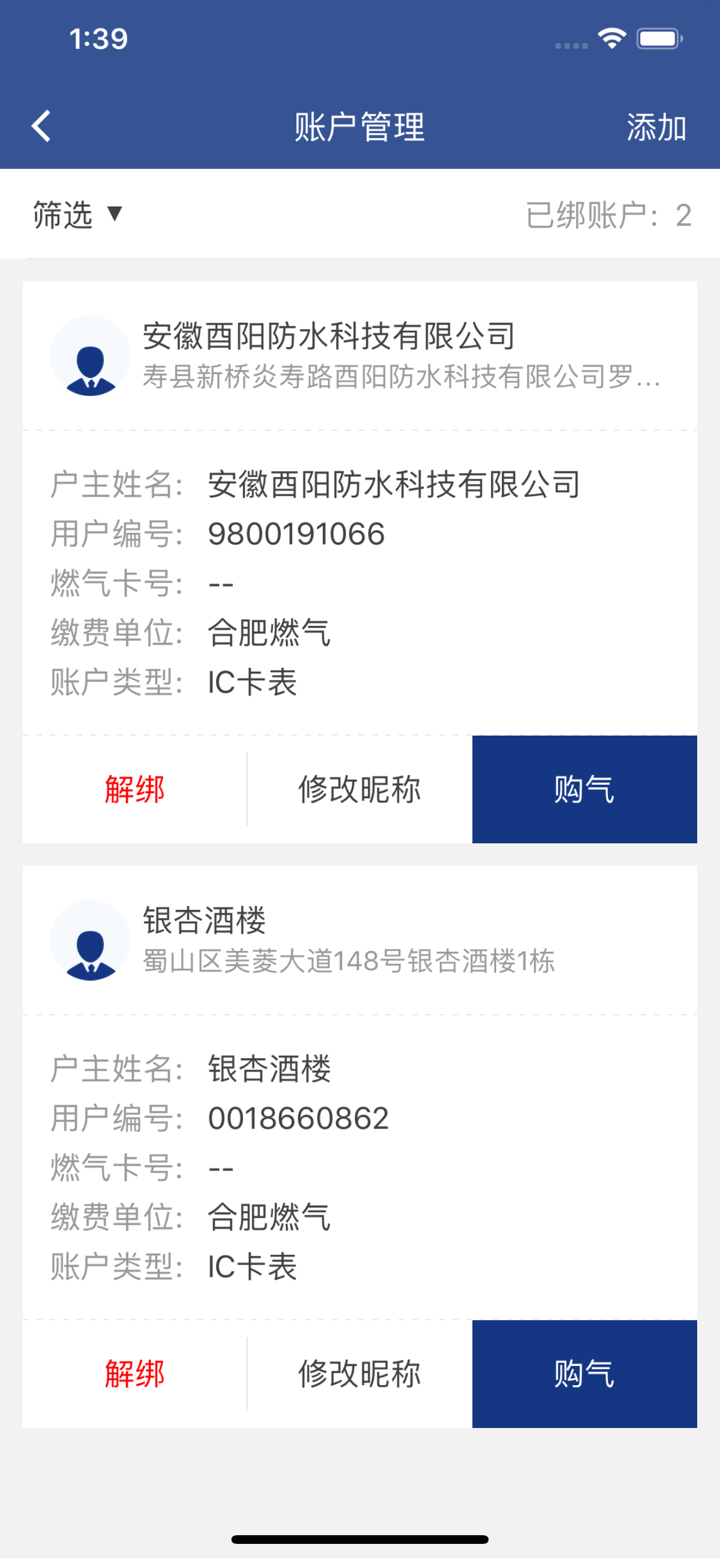Tap the home indicator bar at bottom

(360, 1540)
